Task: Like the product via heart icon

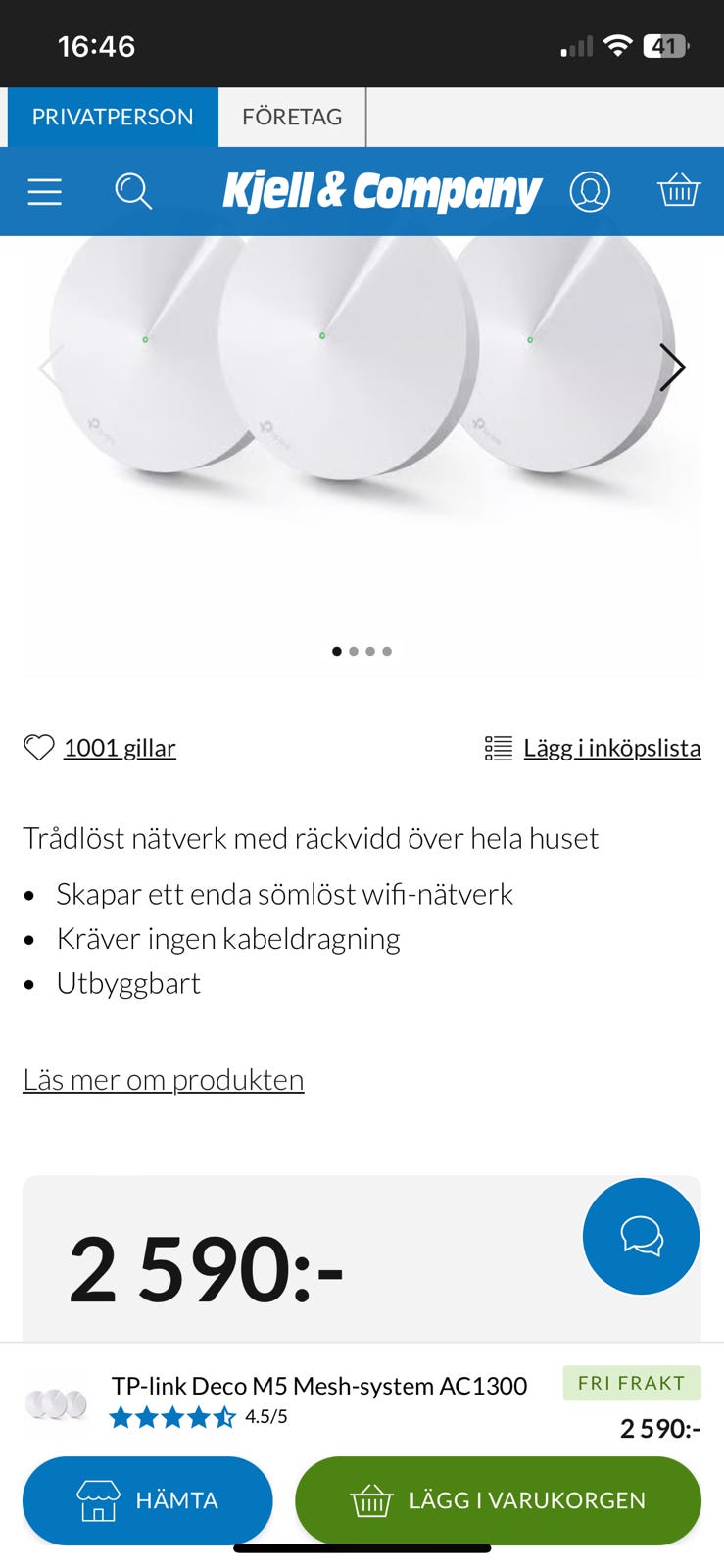Action: click(x=38, y=748)
